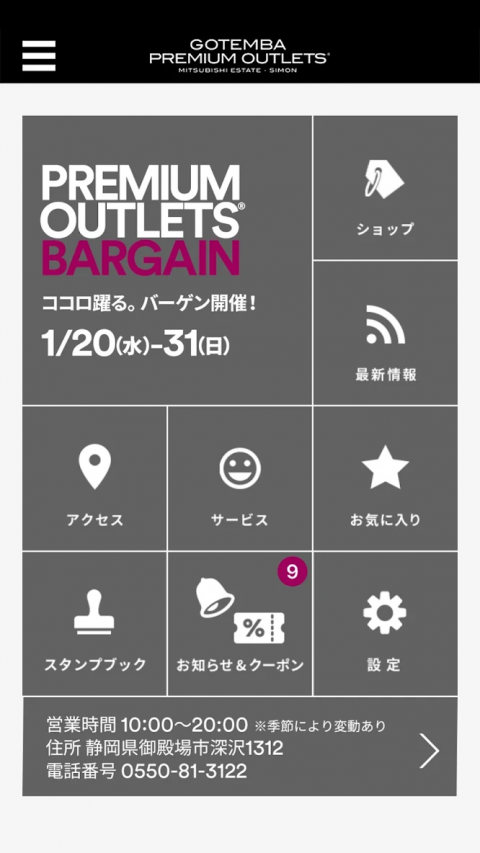Image resolution: width=480 pixels, height=853 pixels.
Task: Open アクセス access information
Action: (94, 478)
